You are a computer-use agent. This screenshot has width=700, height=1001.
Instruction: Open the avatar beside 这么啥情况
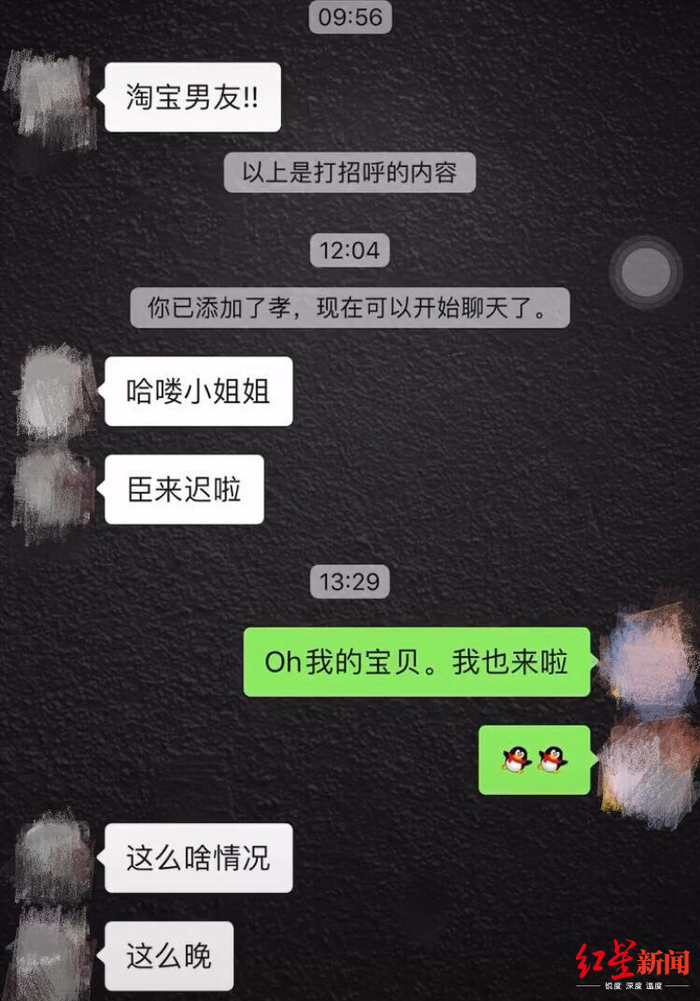point(54,858)
